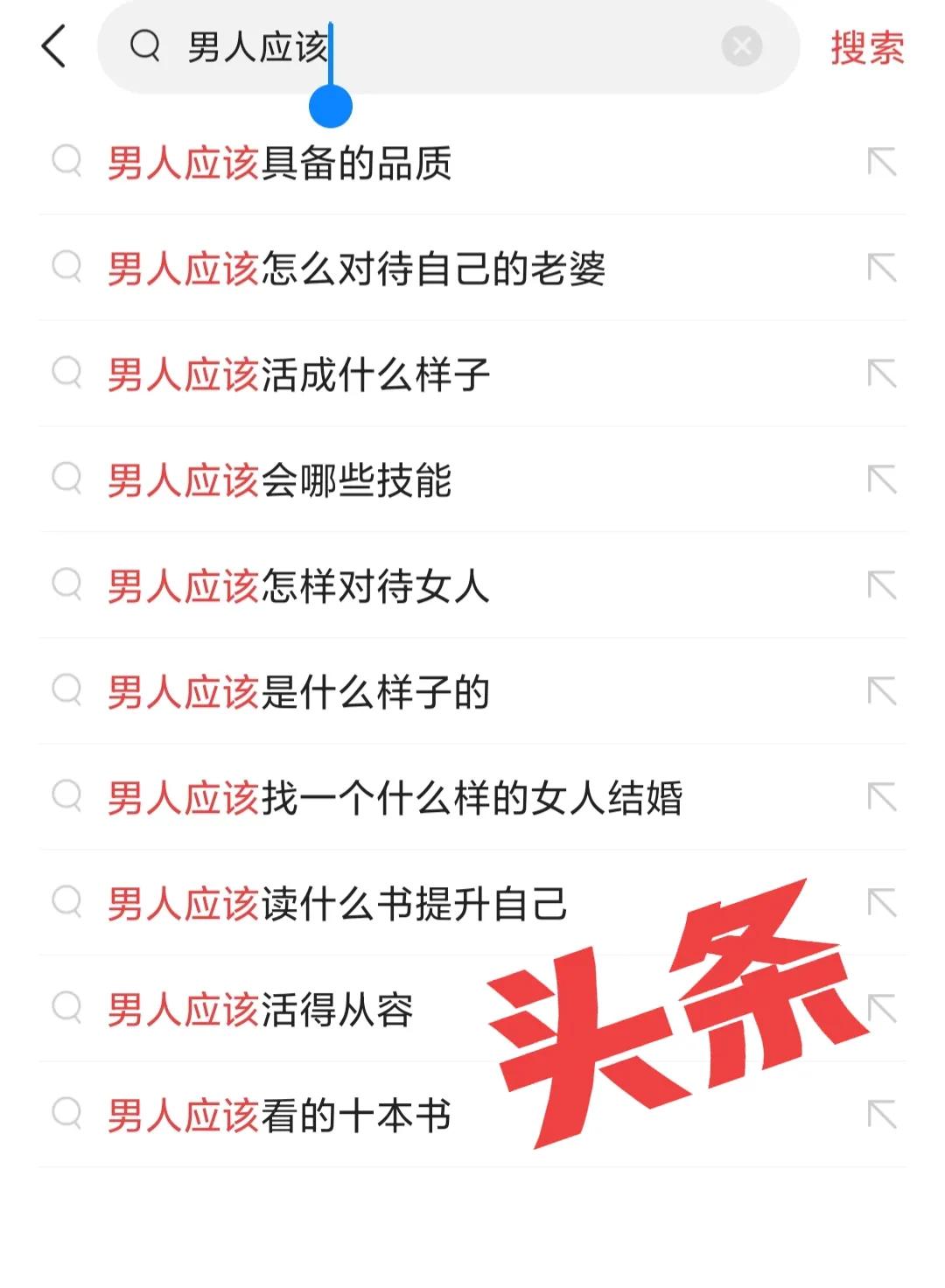945x1288 pixels.
Task: Tap the magnifier icon beside 男人应该活成什么样子
Action: [67, 375]
